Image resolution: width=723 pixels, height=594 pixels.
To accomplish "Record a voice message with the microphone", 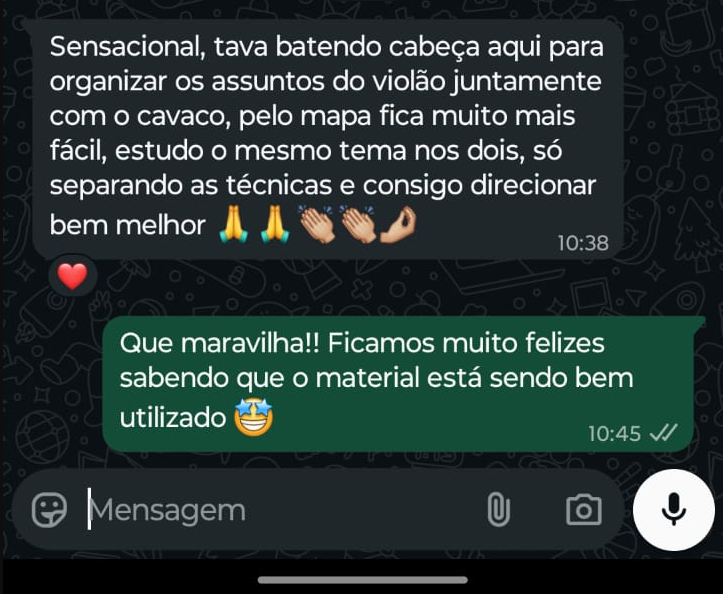I will 674,510.
